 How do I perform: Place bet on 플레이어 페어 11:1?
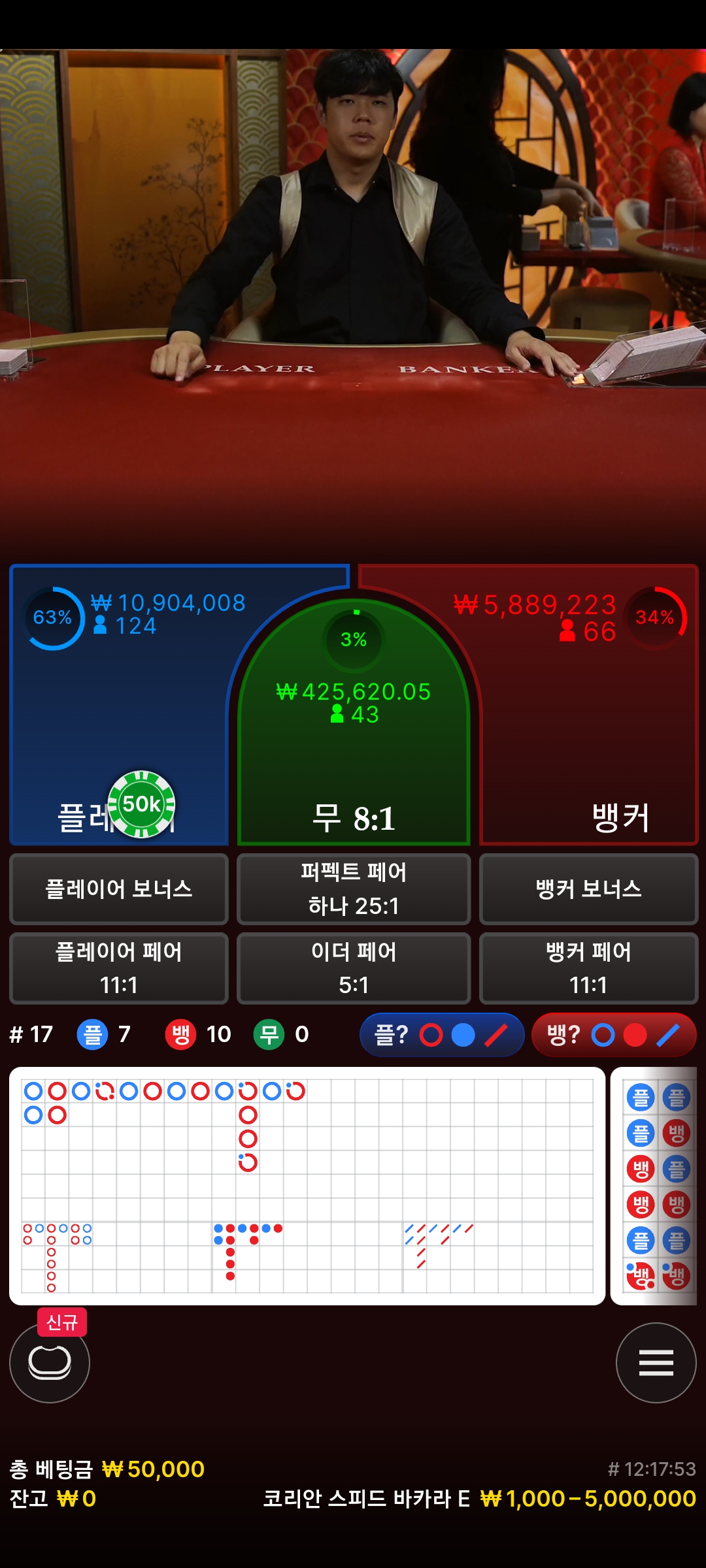pyautogui.click(x=119, y=968)
